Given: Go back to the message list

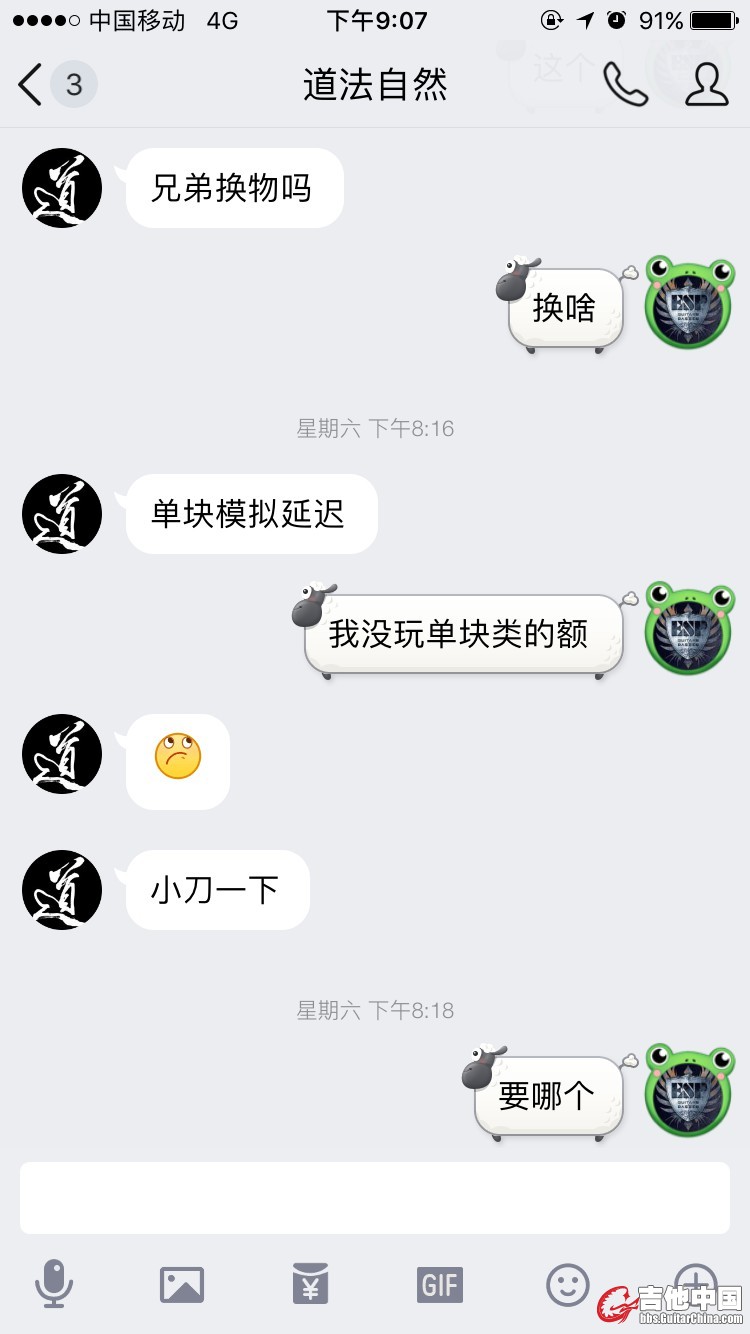Looking at the screenshot, I should pyautogui.click(x=32, y=85).
